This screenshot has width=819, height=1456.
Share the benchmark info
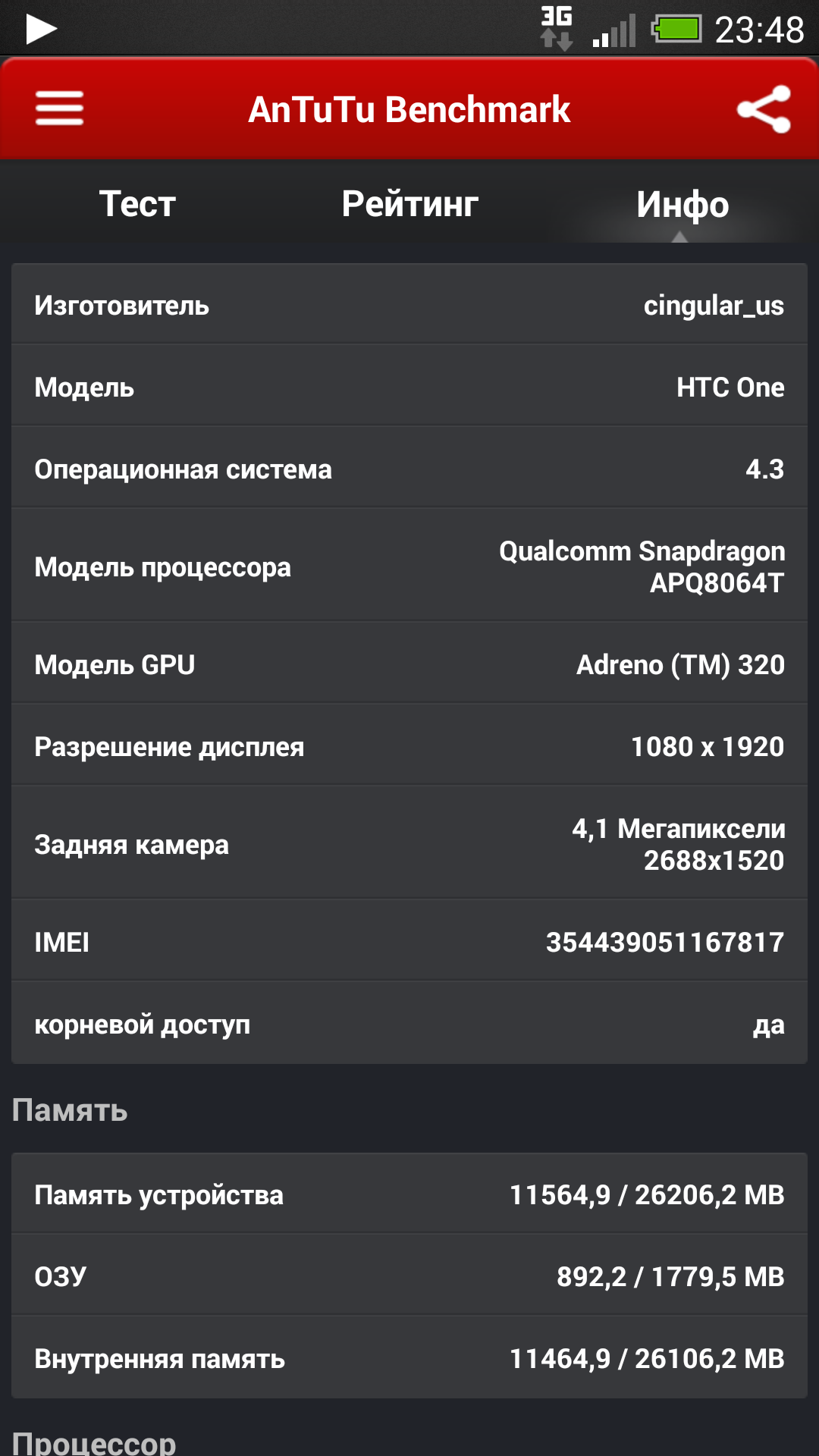764,109
